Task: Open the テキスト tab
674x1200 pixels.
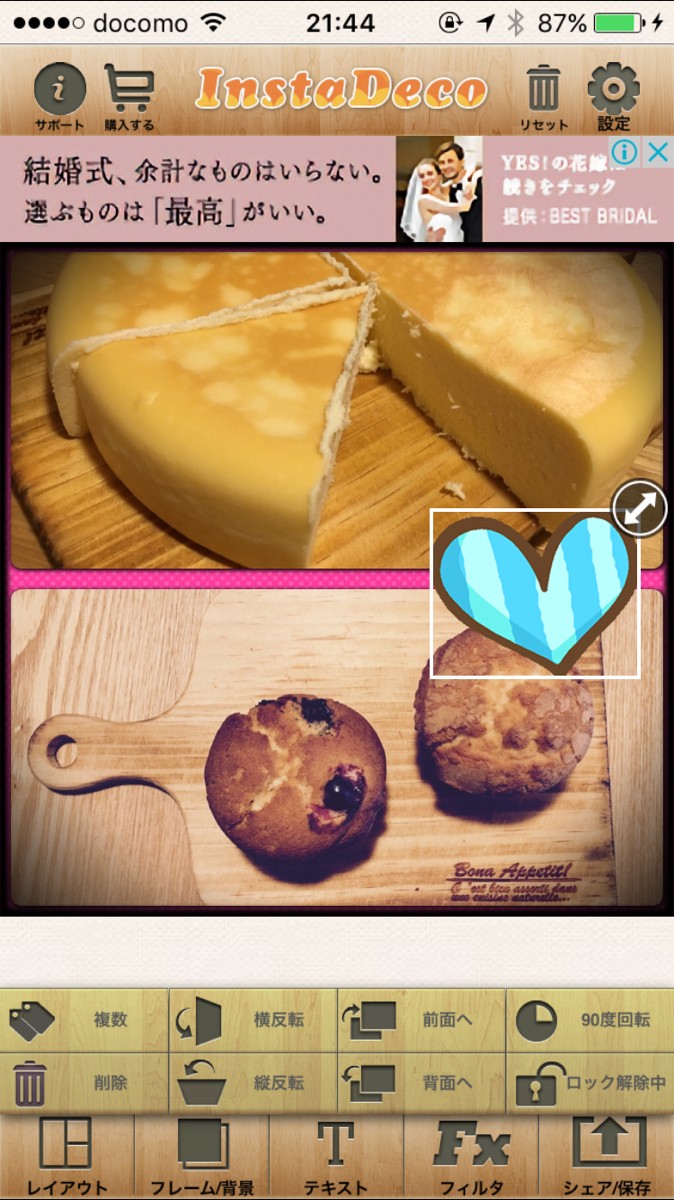Action: 336,1157
